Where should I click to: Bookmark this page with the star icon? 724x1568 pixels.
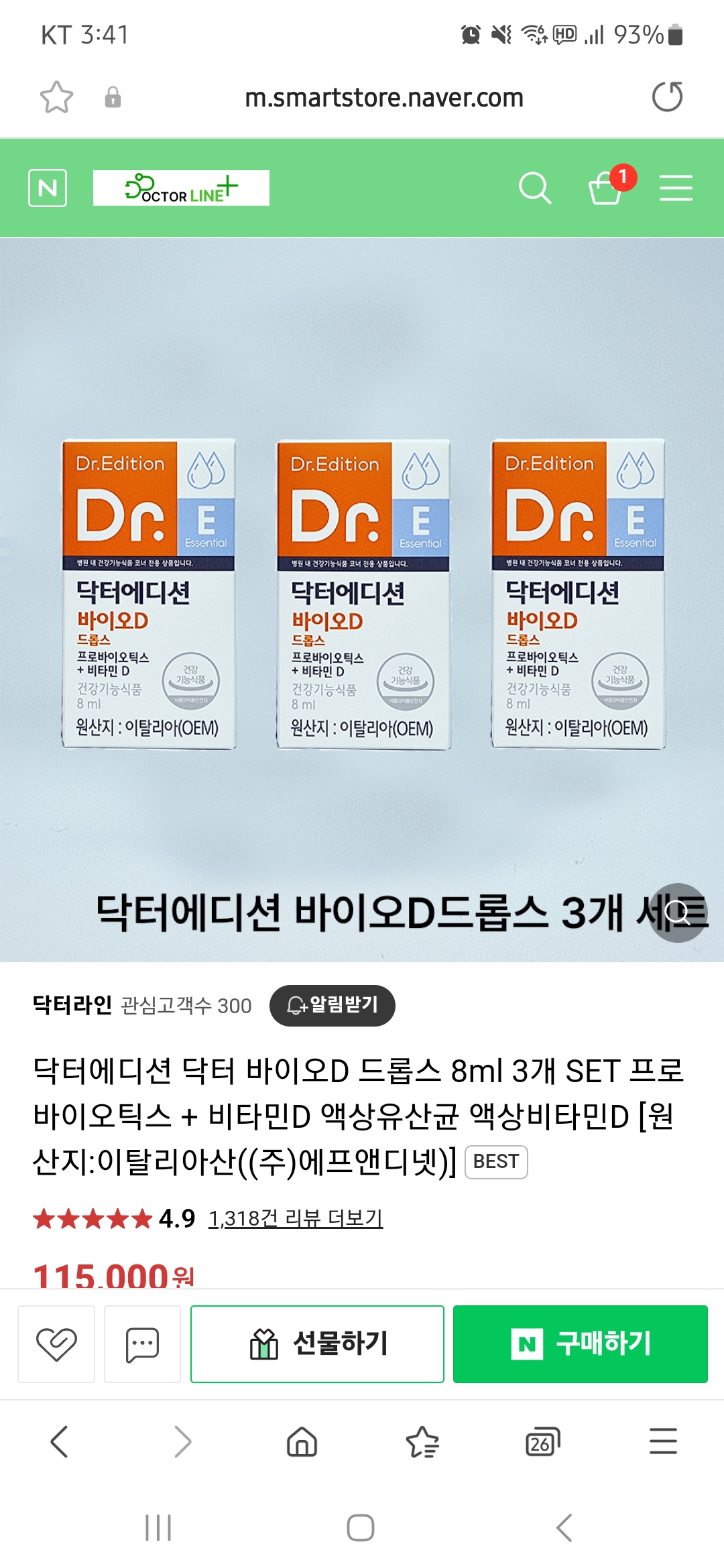click(x=56, y=98)
